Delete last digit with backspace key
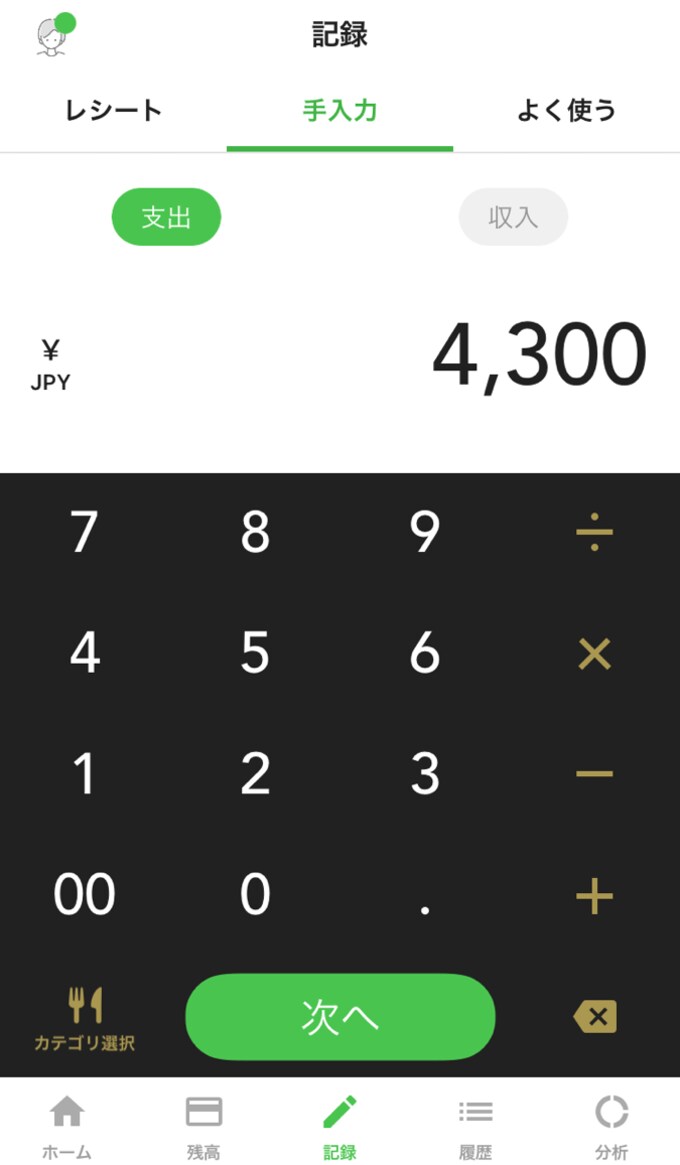Screen dimensions: 680x1165 [595, 1017]
